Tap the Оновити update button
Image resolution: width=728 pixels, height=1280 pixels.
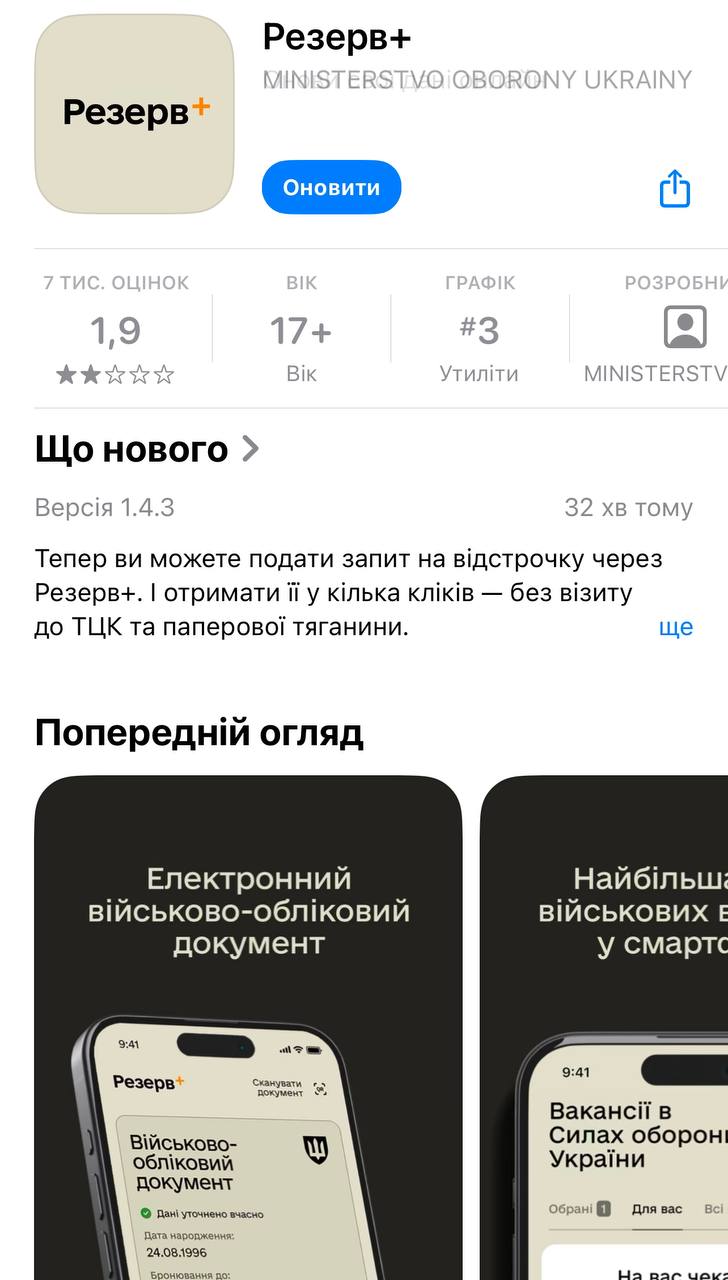(x=331, y=187)
